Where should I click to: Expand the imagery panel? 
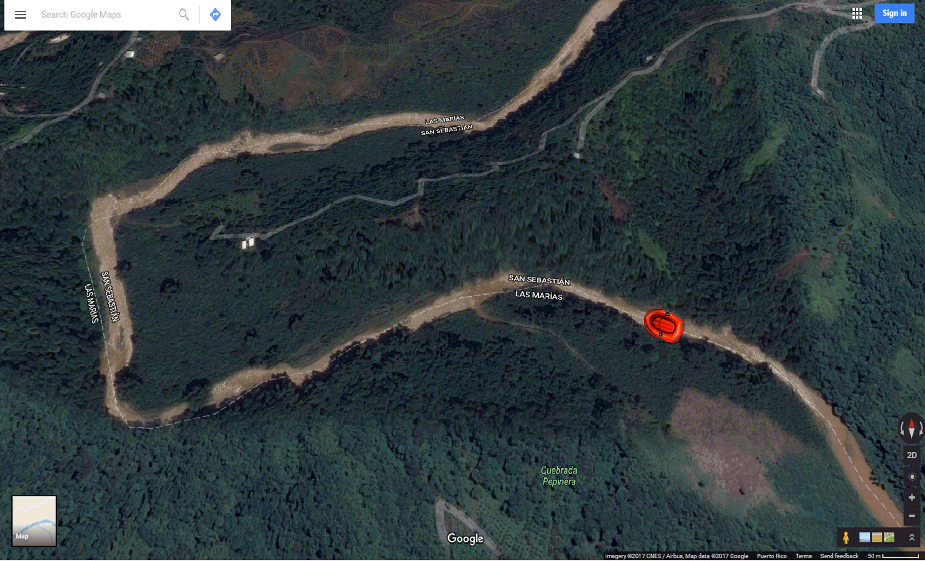coord(911,537)
